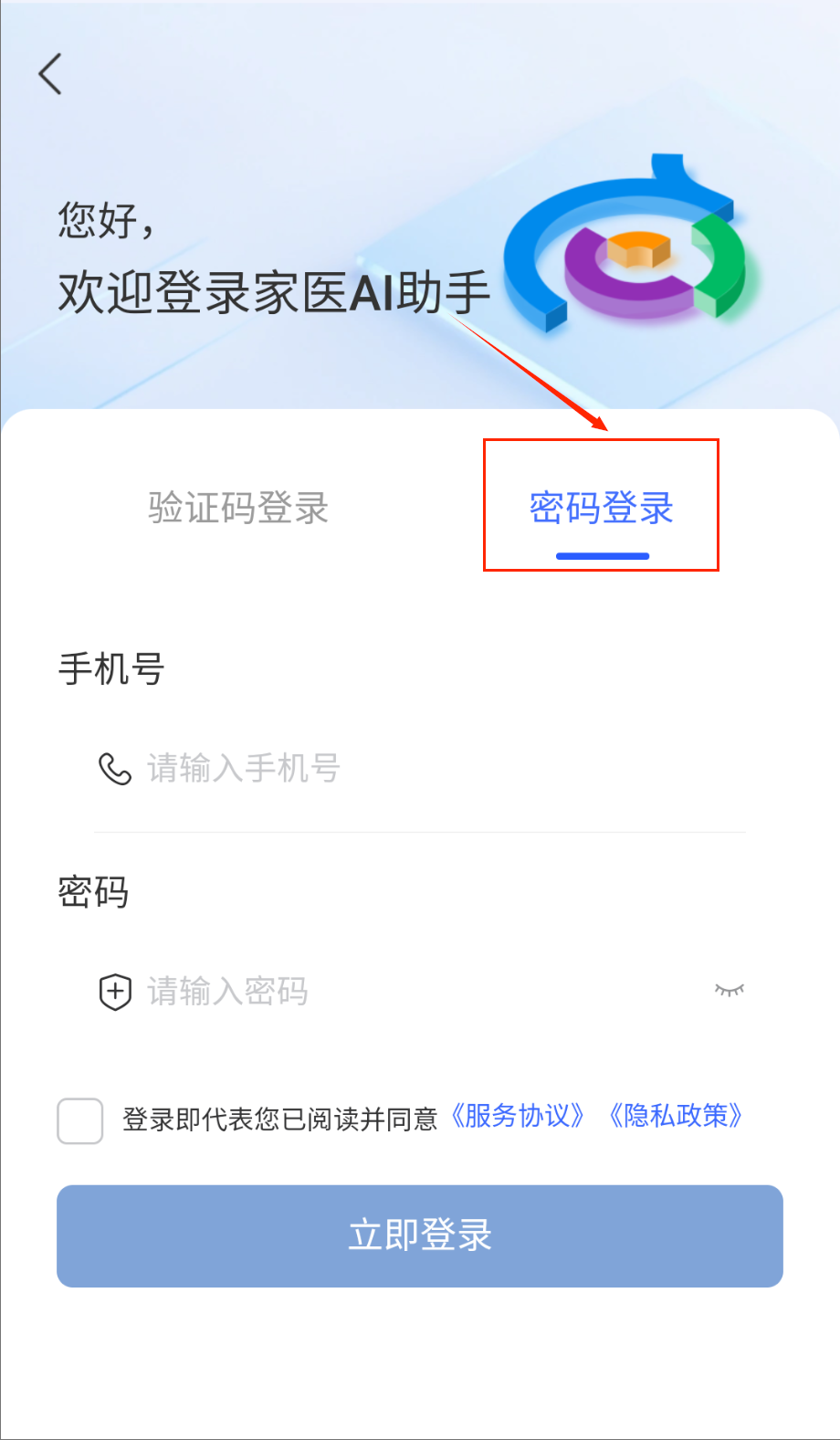Toggle password visibility eye icon
The height and width of the screenshot is (1440, 840).
(x=729, y=990)
